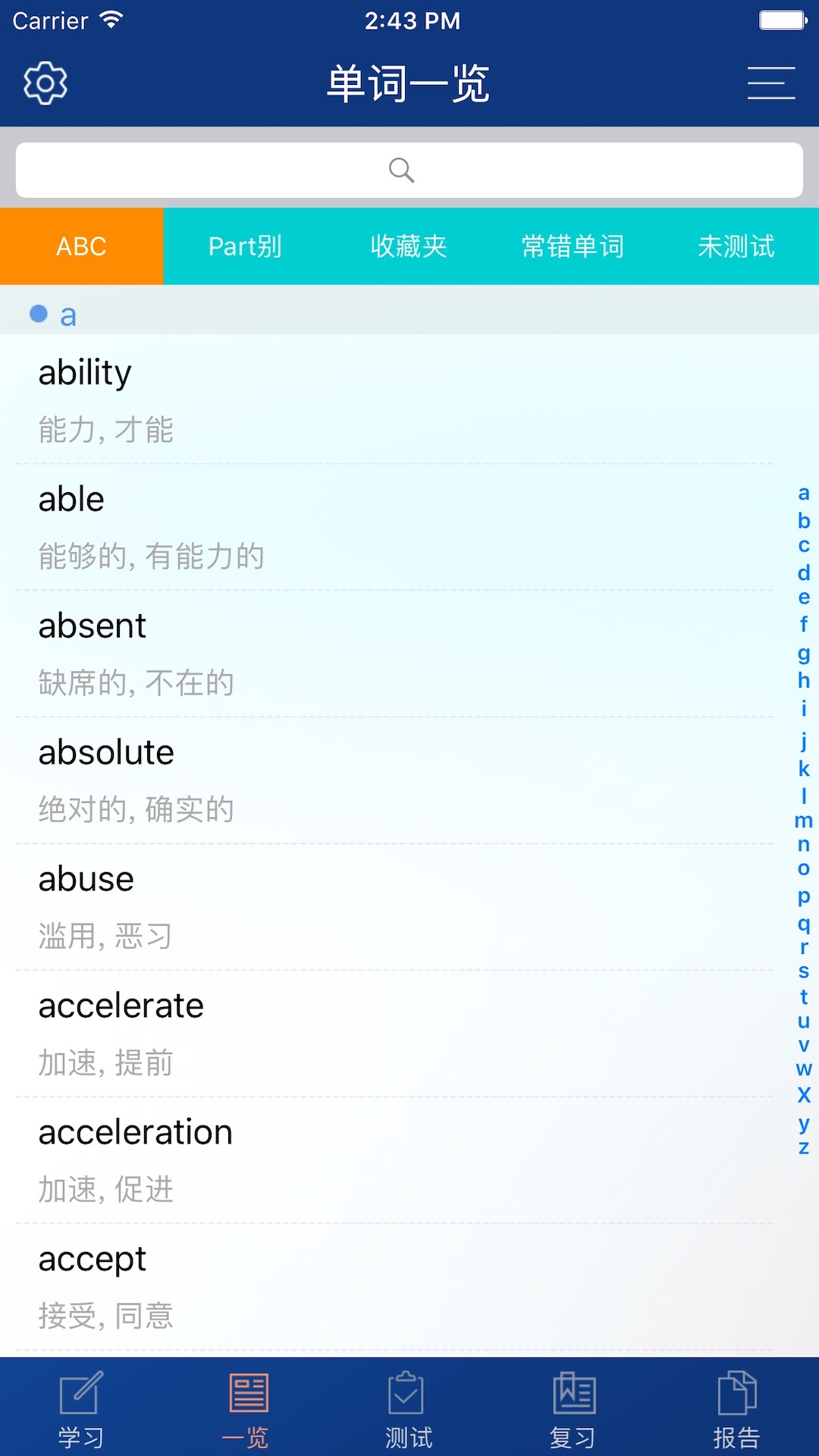The image size is (819, 1456).
Task: Enable the 未测试 untested filter
Action: click(736, 246)
